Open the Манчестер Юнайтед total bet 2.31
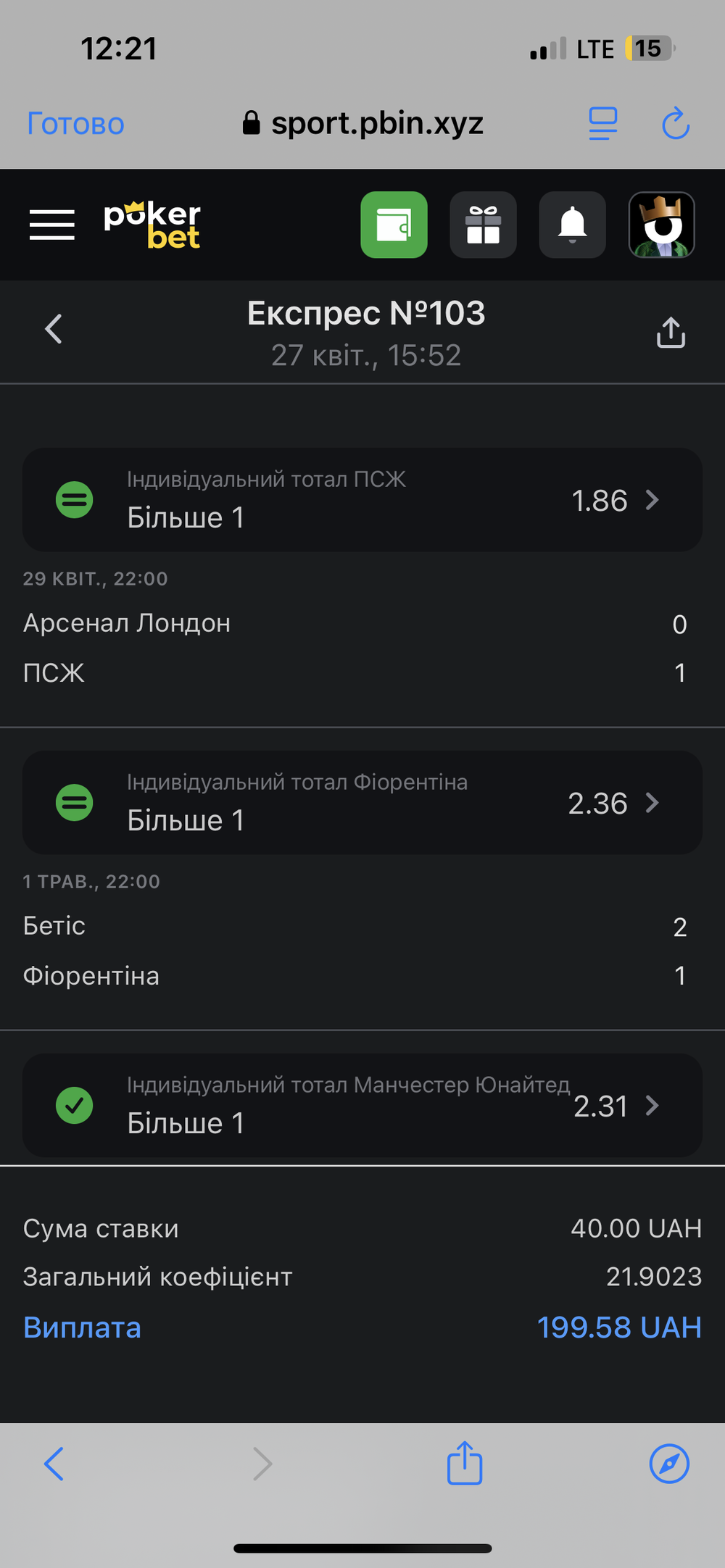 coord(362,1105)
